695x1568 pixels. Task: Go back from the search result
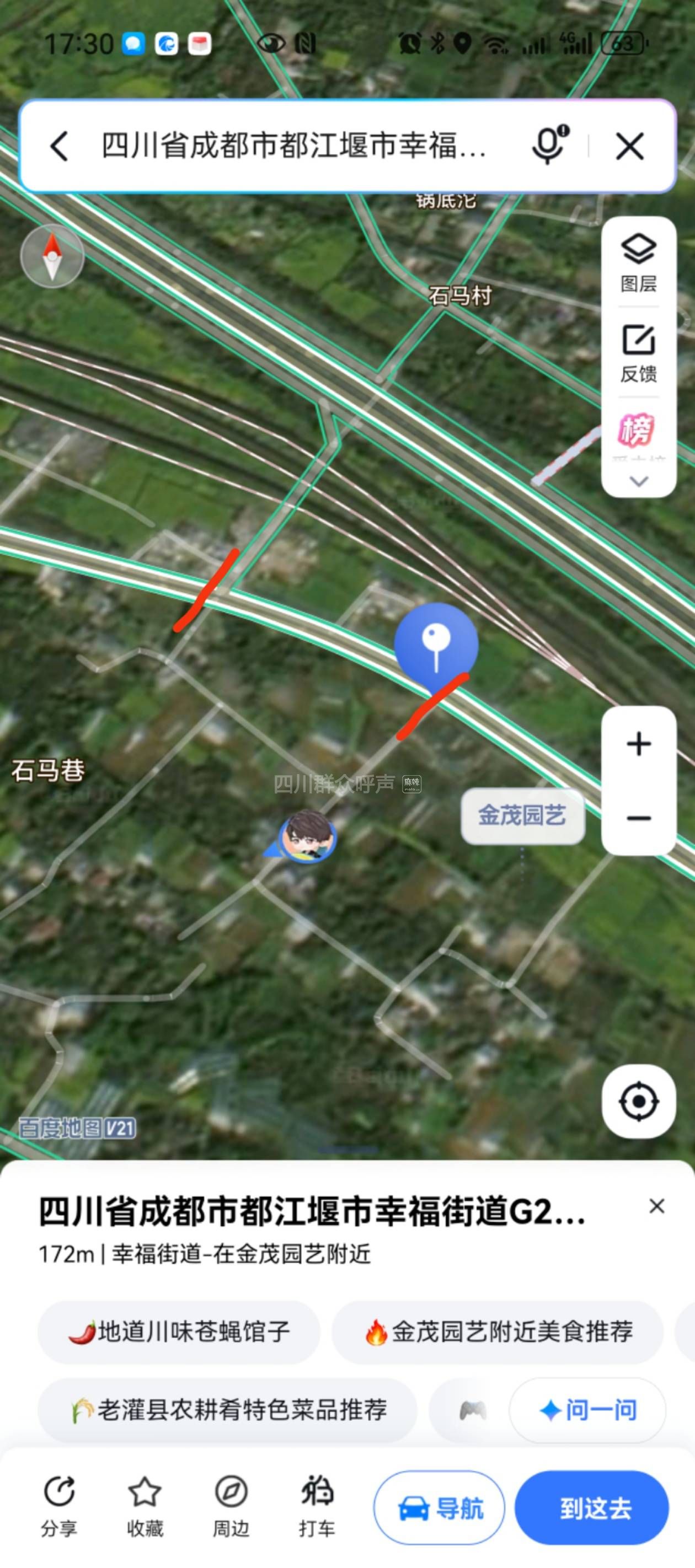click(59, 147)
